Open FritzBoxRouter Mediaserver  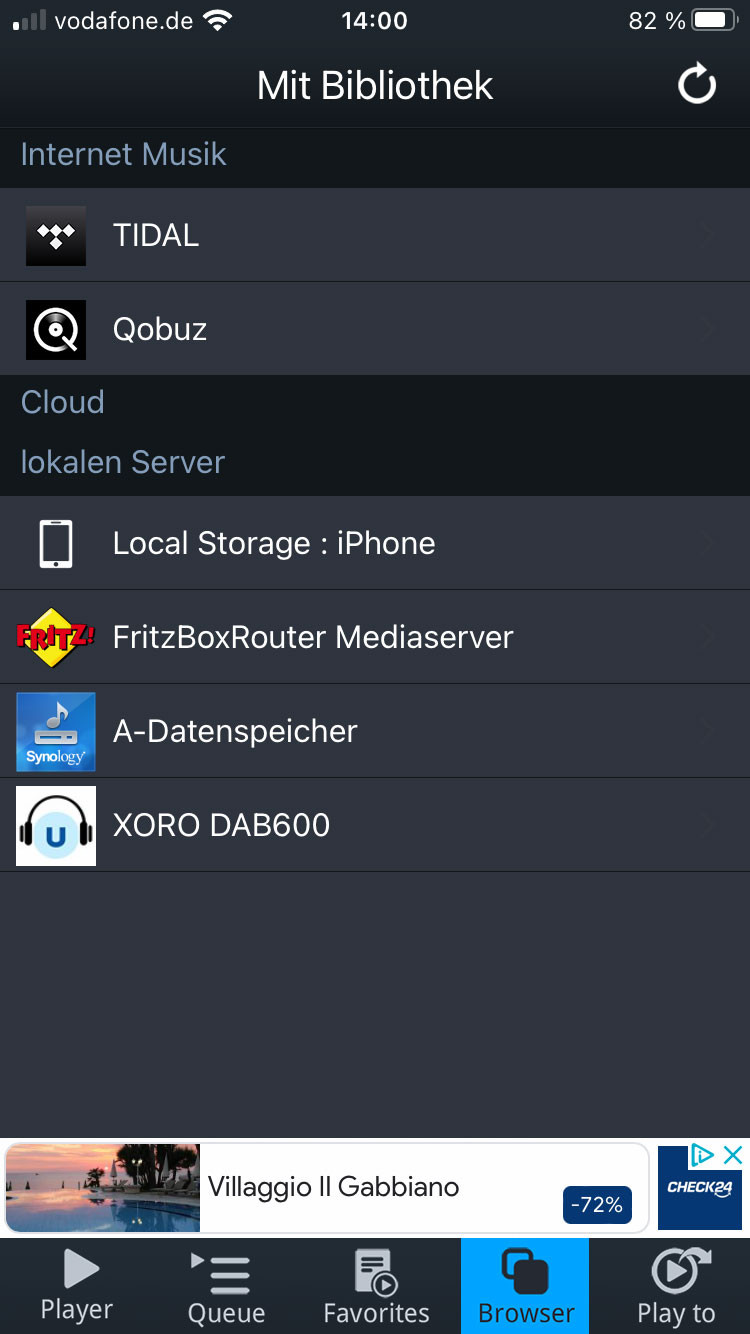[x=375, y=638]
